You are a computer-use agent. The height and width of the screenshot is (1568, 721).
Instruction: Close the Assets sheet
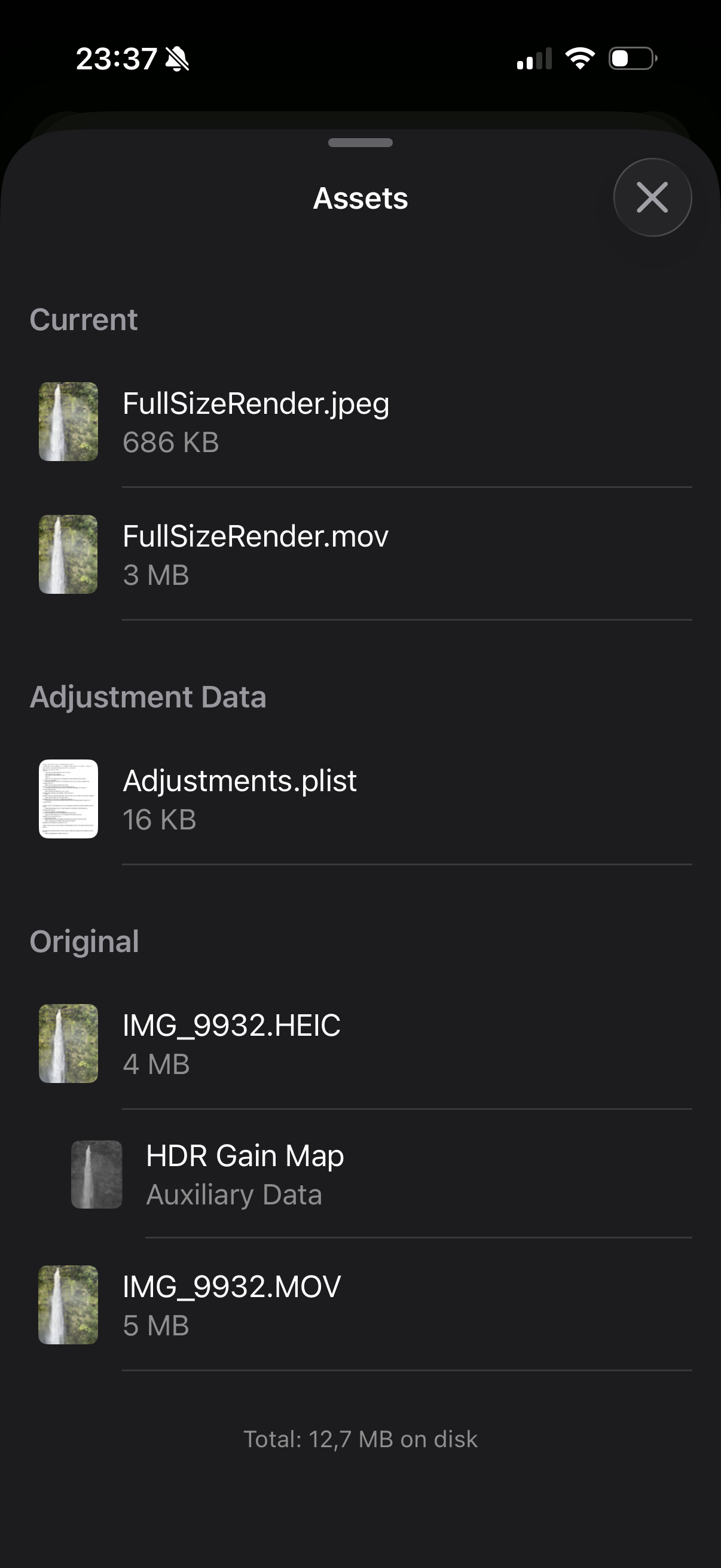coord(652,197)
